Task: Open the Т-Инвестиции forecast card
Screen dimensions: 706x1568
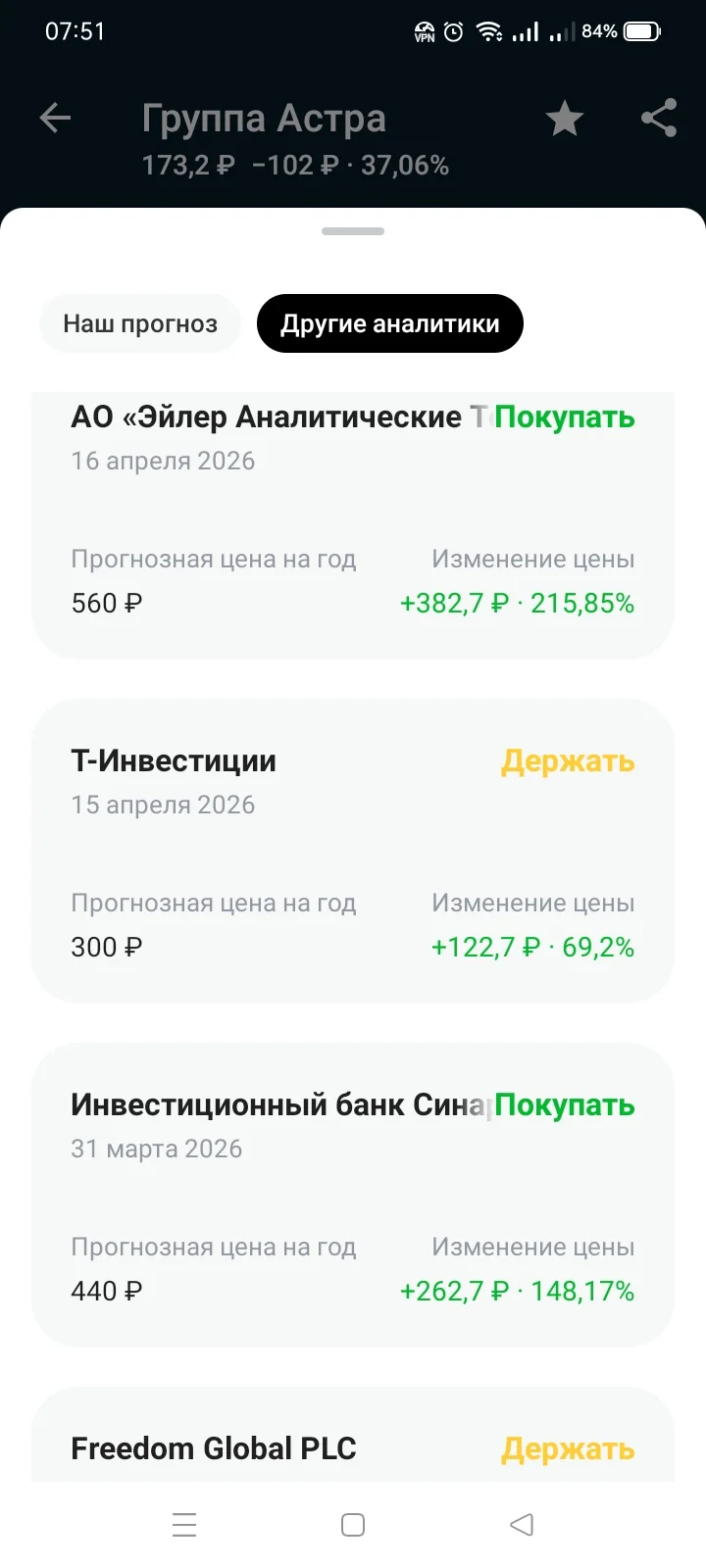Action: pyautogui.click(x=353, y=851)
